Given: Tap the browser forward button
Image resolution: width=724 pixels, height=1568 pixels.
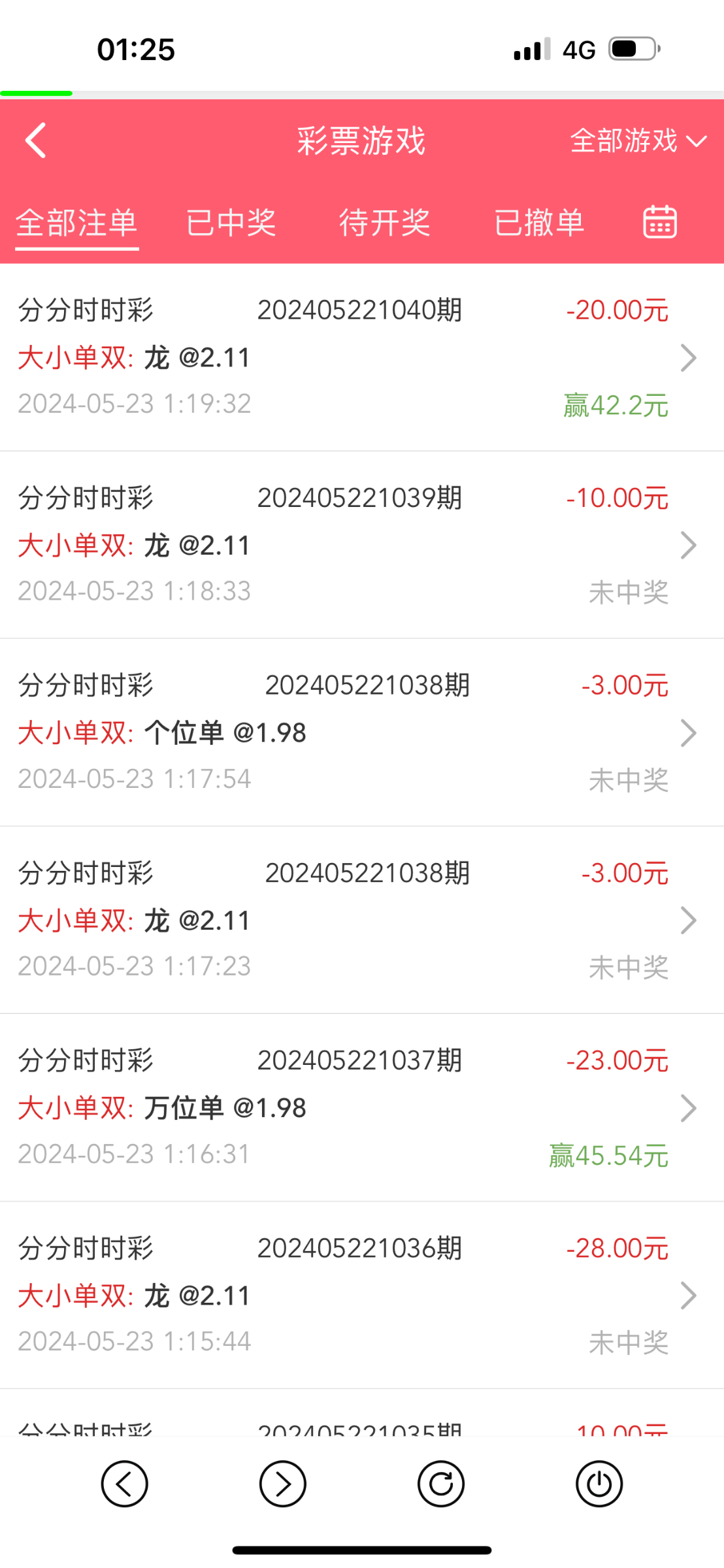Looking at the screenshot, I should tap(282, 1484).
